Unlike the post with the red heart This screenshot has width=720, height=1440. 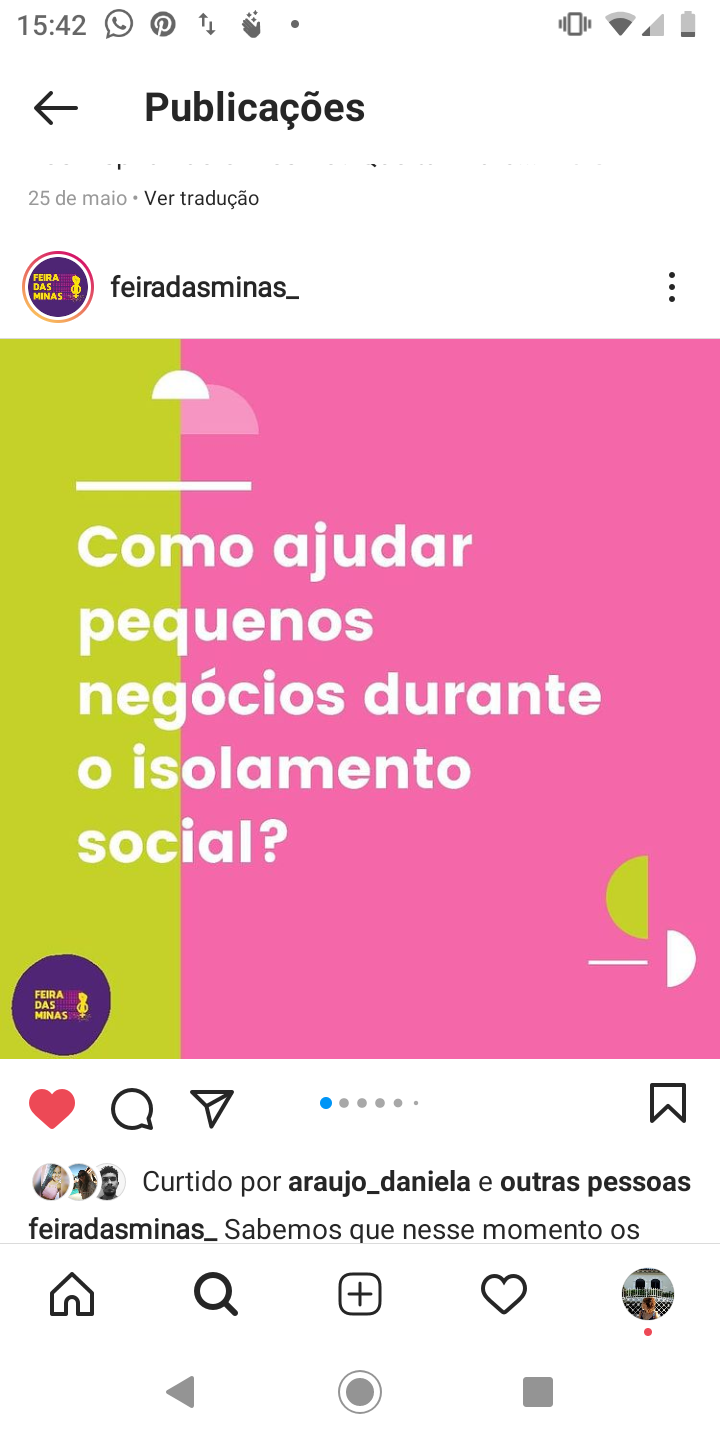click(x=52, y=1108)
